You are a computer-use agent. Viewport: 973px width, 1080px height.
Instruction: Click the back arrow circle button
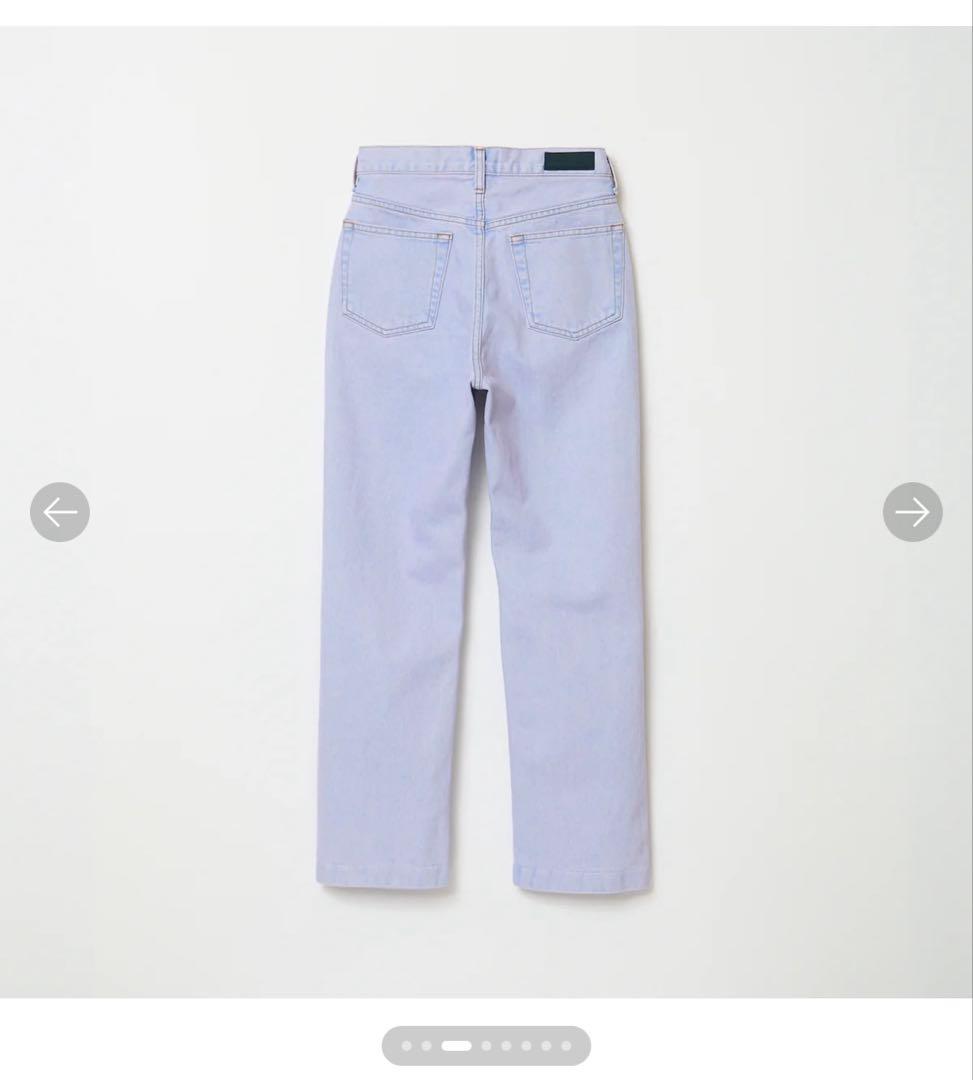click(x=60, y=512)
